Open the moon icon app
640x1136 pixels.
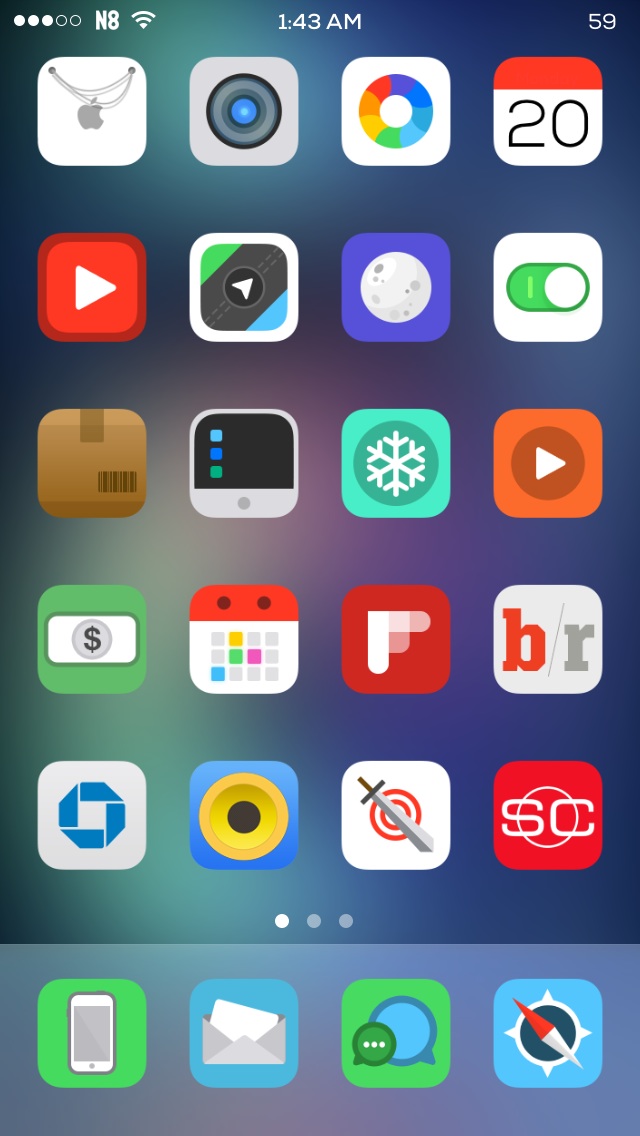[x=396, y=287]
